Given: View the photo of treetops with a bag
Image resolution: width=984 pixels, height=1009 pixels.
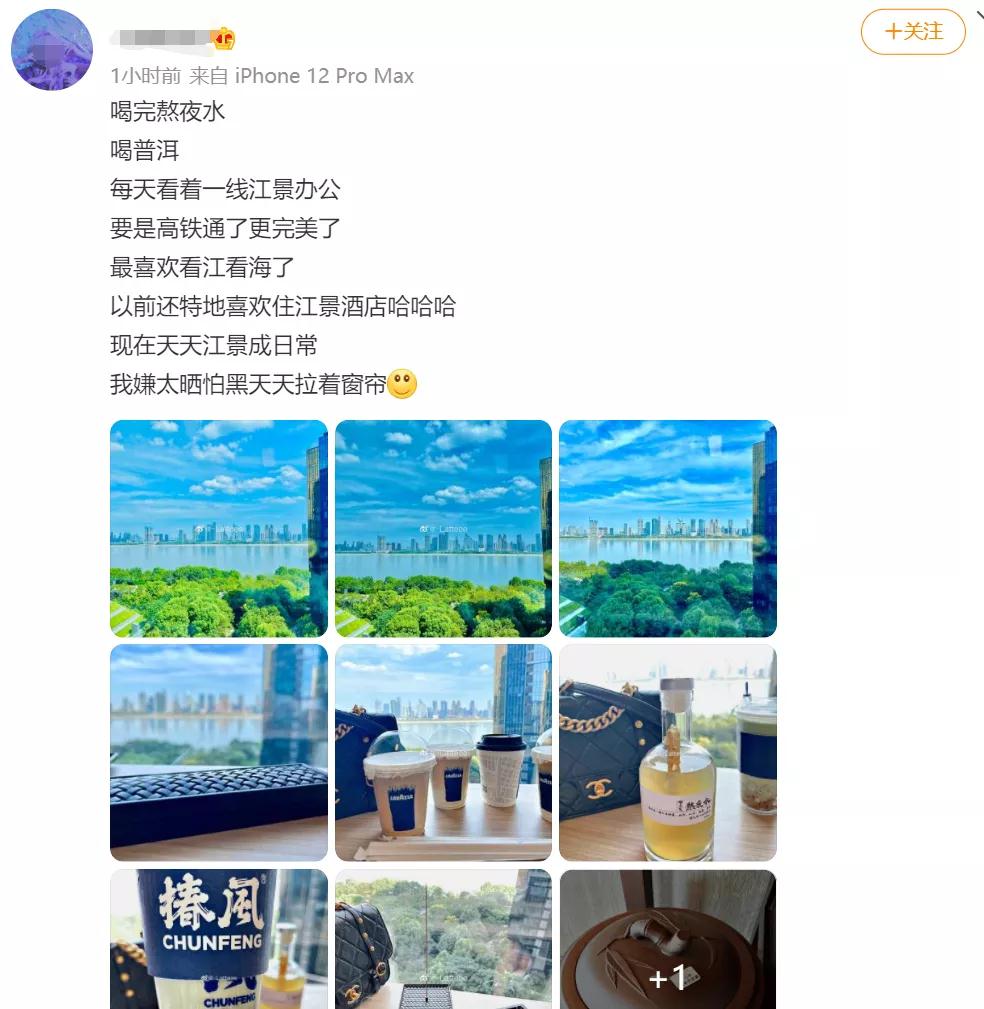Looking at the screenshot, I should (x=443, y=940).
